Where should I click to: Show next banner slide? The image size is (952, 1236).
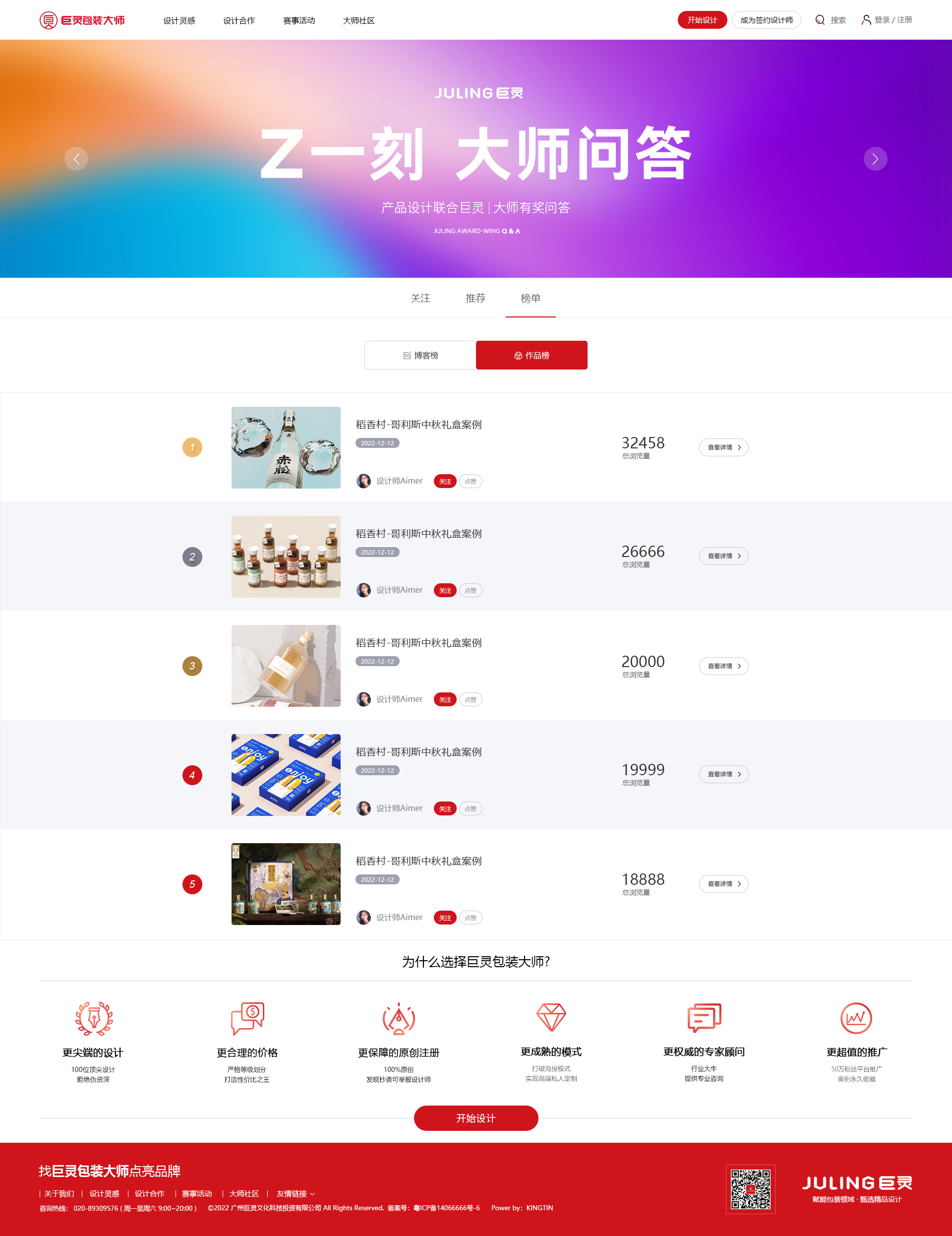875,158
